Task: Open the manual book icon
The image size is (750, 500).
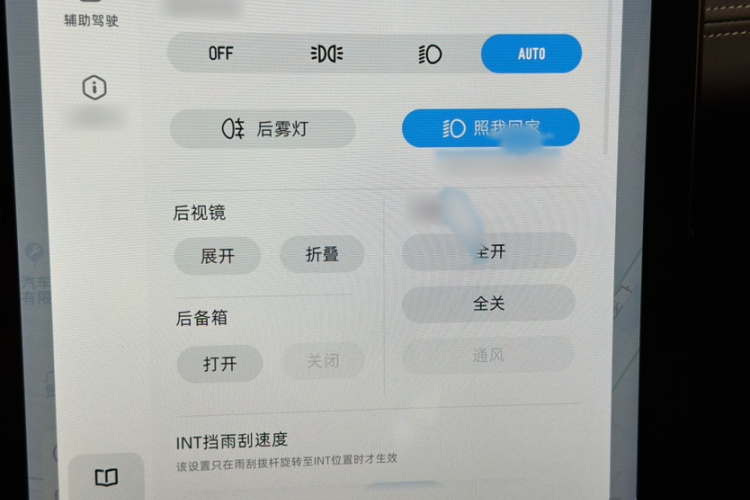Action: [106, 477]
